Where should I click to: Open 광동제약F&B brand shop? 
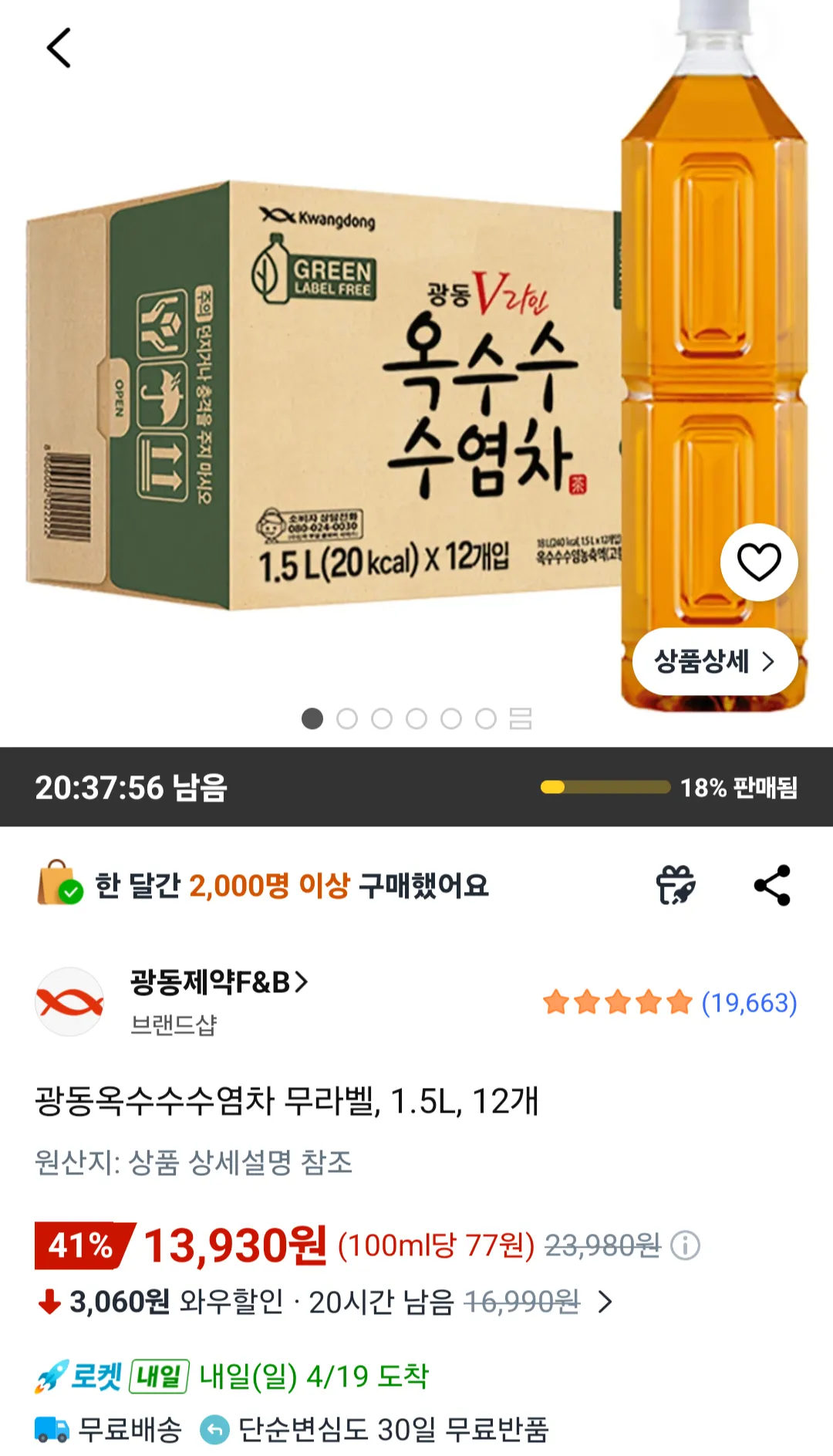pos(219,982)
